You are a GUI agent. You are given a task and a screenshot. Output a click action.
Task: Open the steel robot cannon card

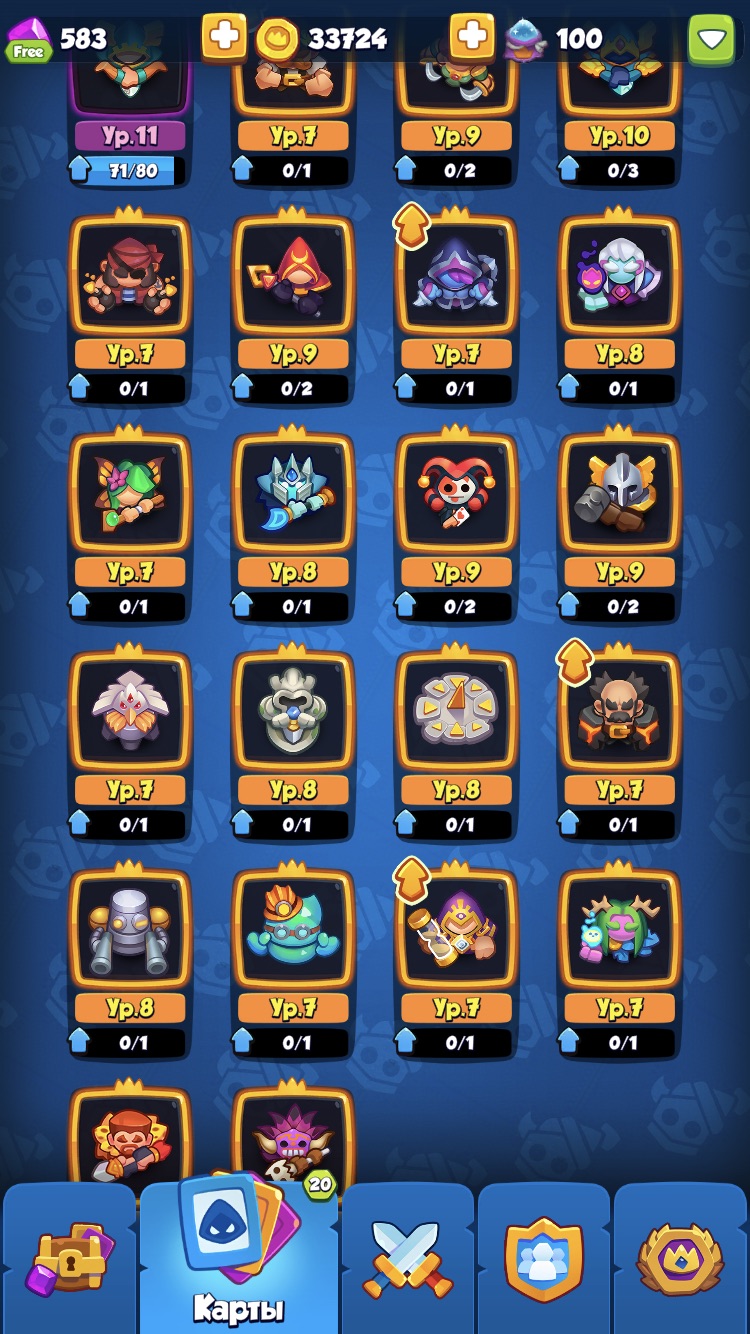130,929
